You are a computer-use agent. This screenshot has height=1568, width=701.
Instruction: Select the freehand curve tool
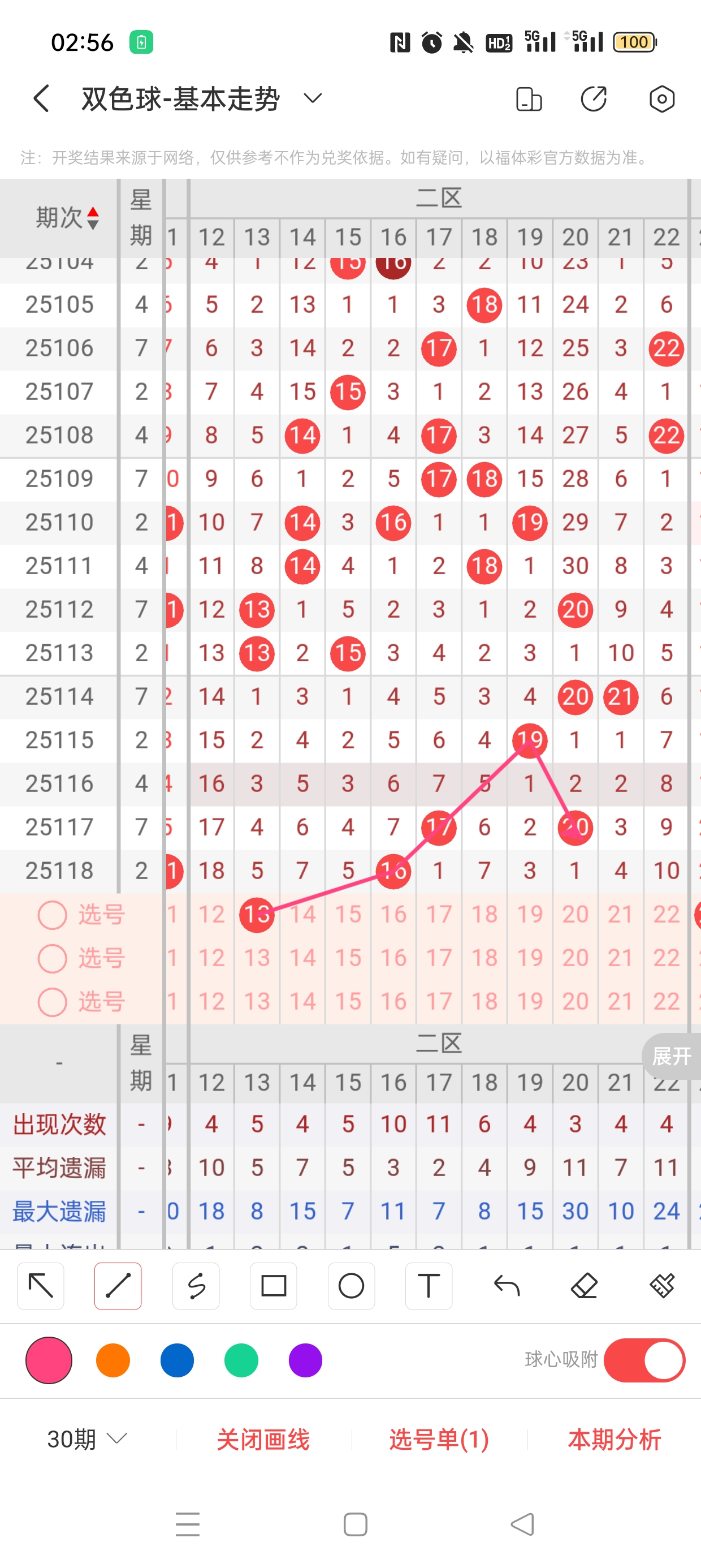[196, 1286]
